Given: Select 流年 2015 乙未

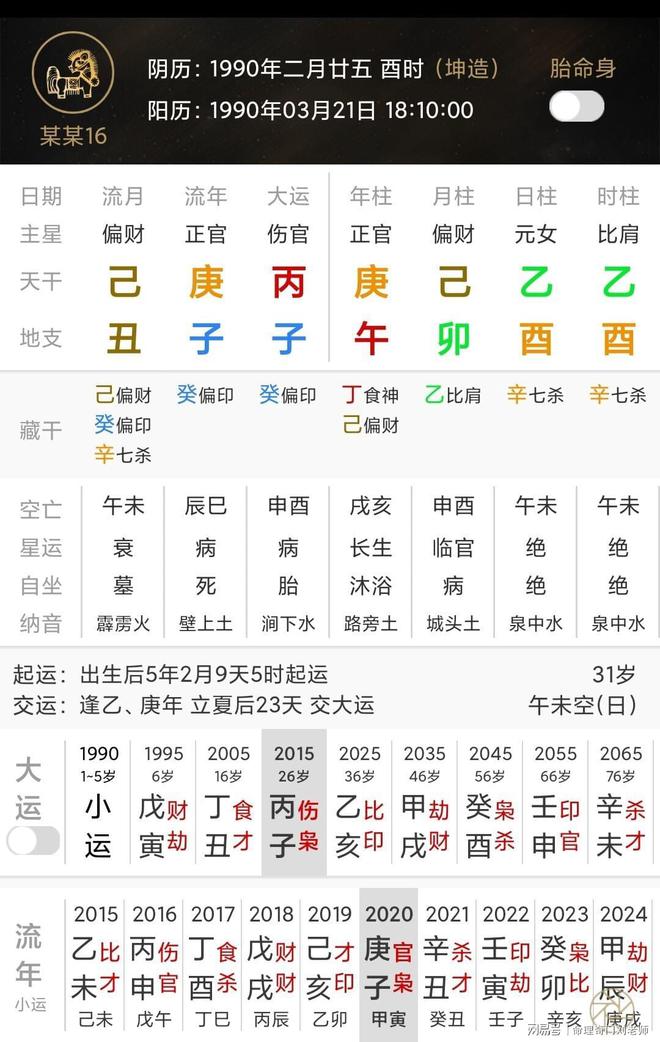Looking at the screenshot, I should tap(96, 965).
